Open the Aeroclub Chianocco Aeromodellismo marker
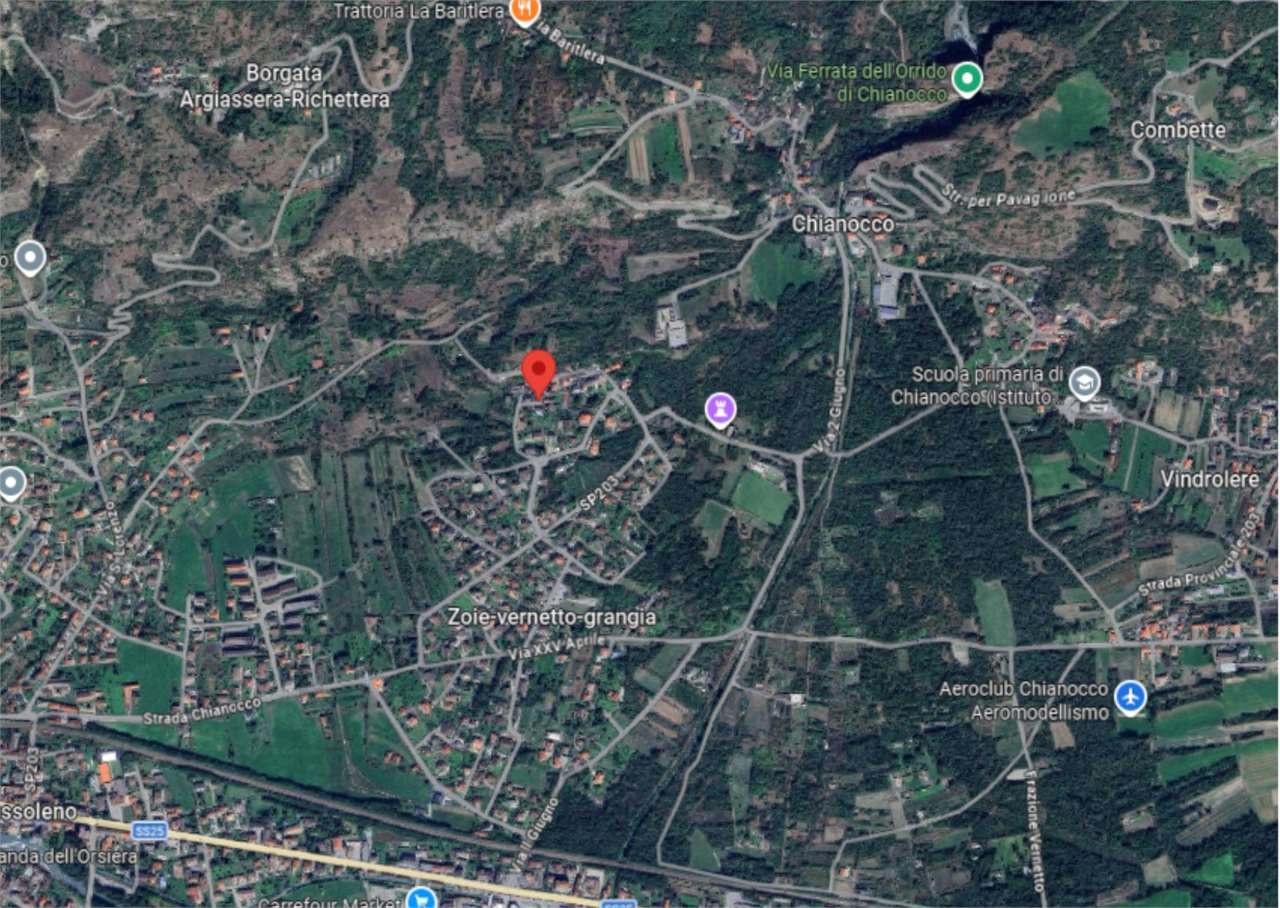Viewport: 1280px width, 908px height. point(1130,697)
